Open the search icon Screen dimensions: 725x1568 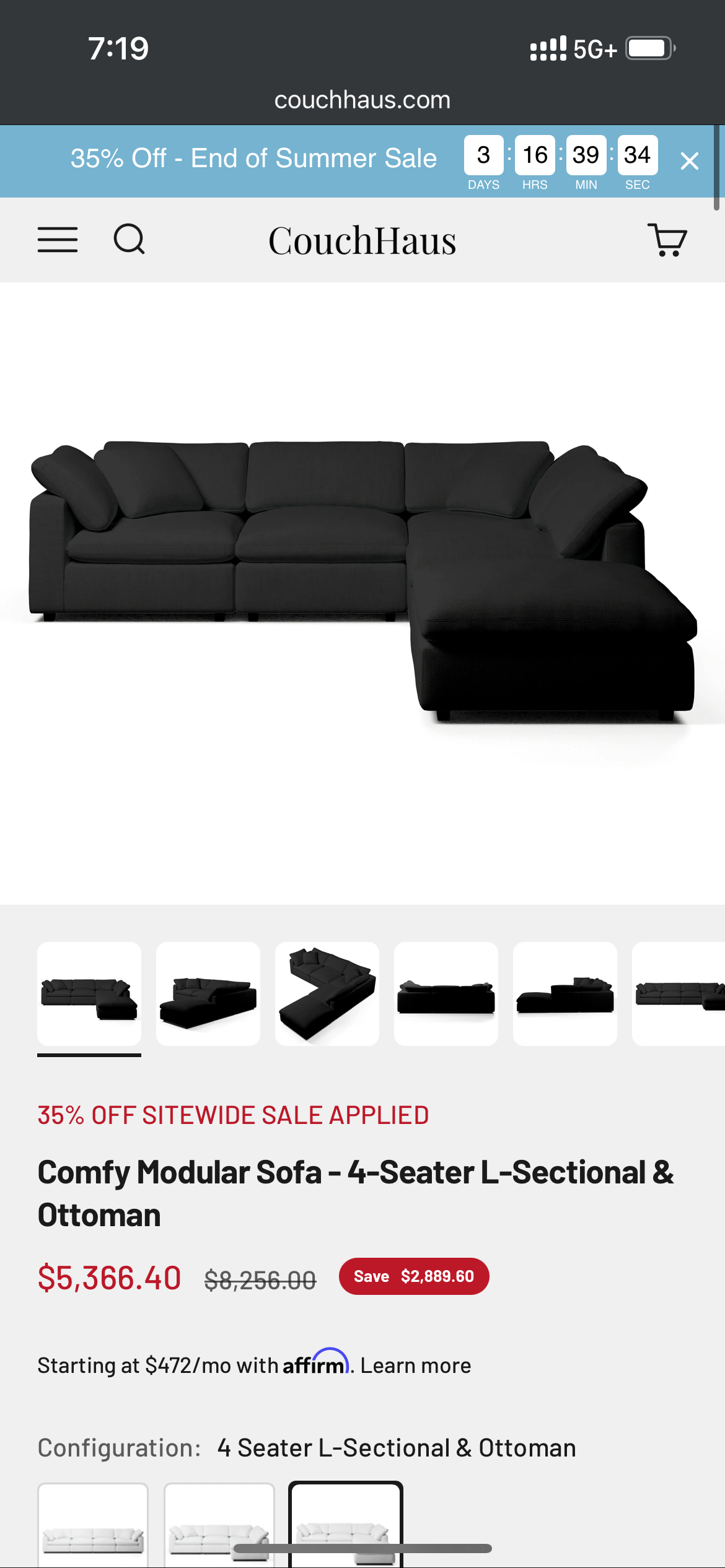[129, 240]
